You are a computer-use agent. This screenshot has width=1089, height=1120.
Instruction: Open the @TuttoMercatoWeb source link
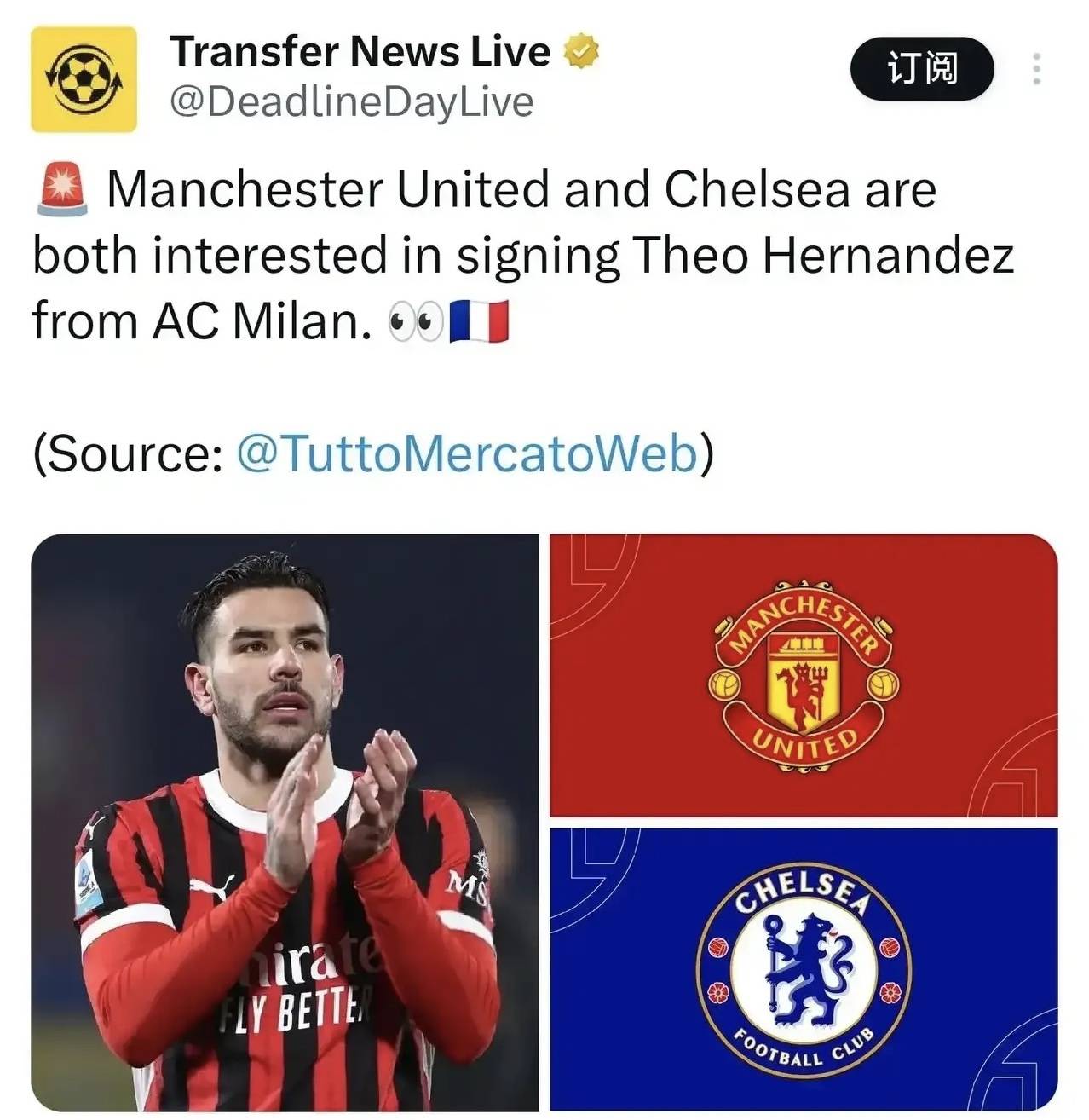[x=466, y=452]
